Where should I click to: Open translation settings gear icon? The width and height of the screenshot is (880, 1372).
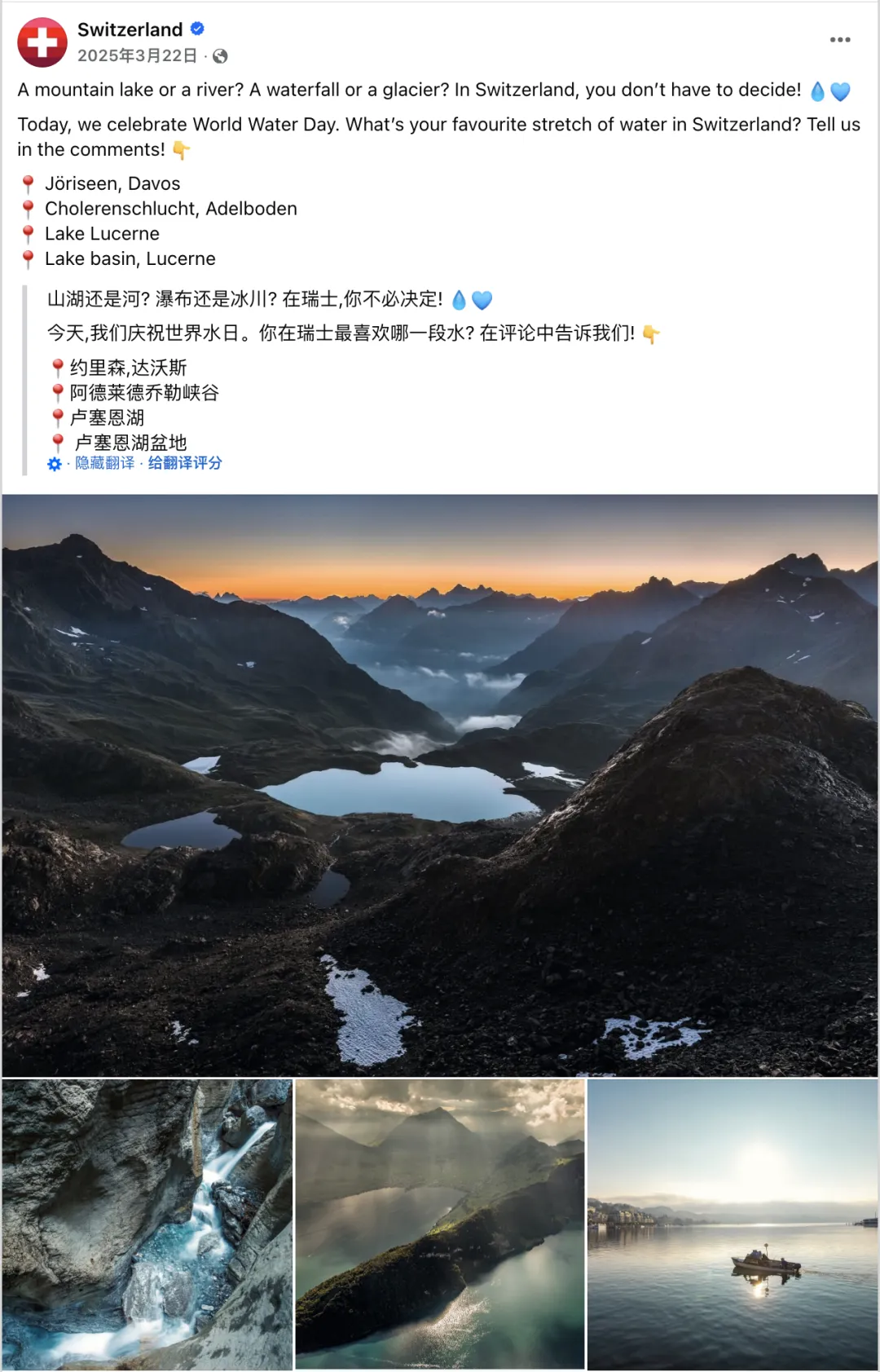(x=55, y=464)
